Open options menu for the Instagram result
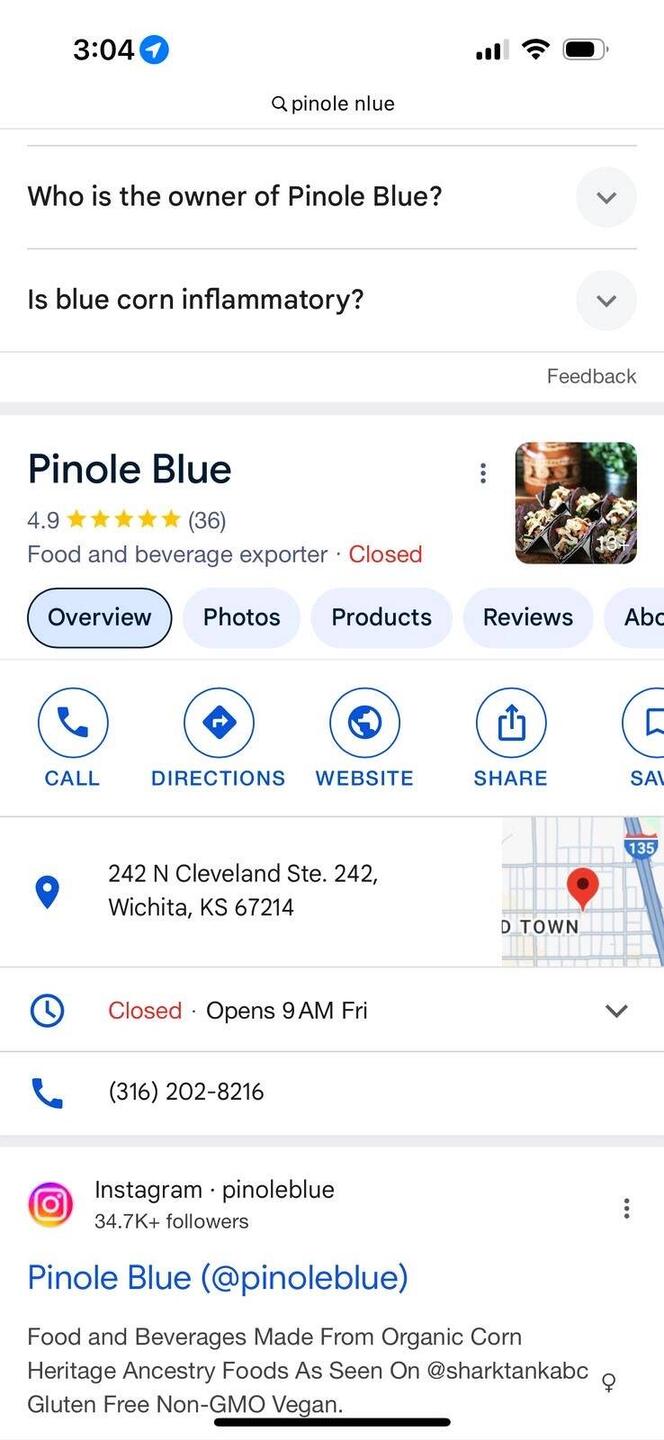 [x=626, y=1209]
